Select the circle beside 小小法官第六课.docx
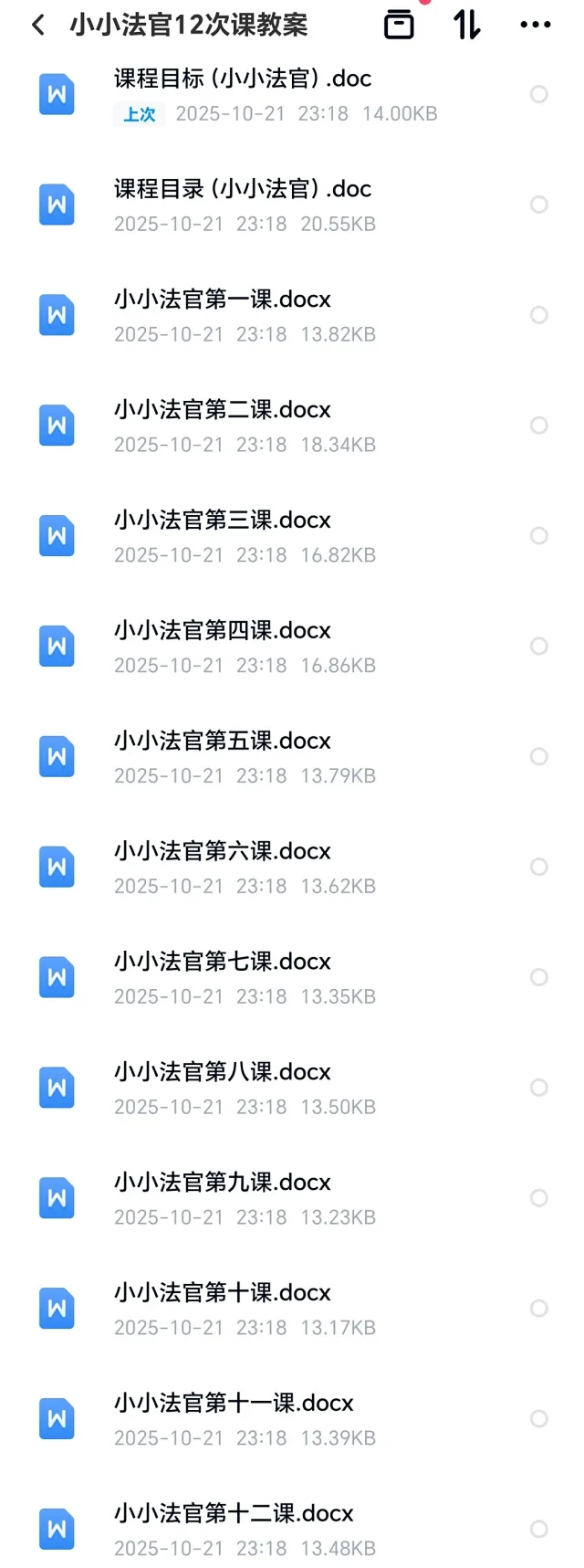The image size is (584, 1568). (539, 867)
